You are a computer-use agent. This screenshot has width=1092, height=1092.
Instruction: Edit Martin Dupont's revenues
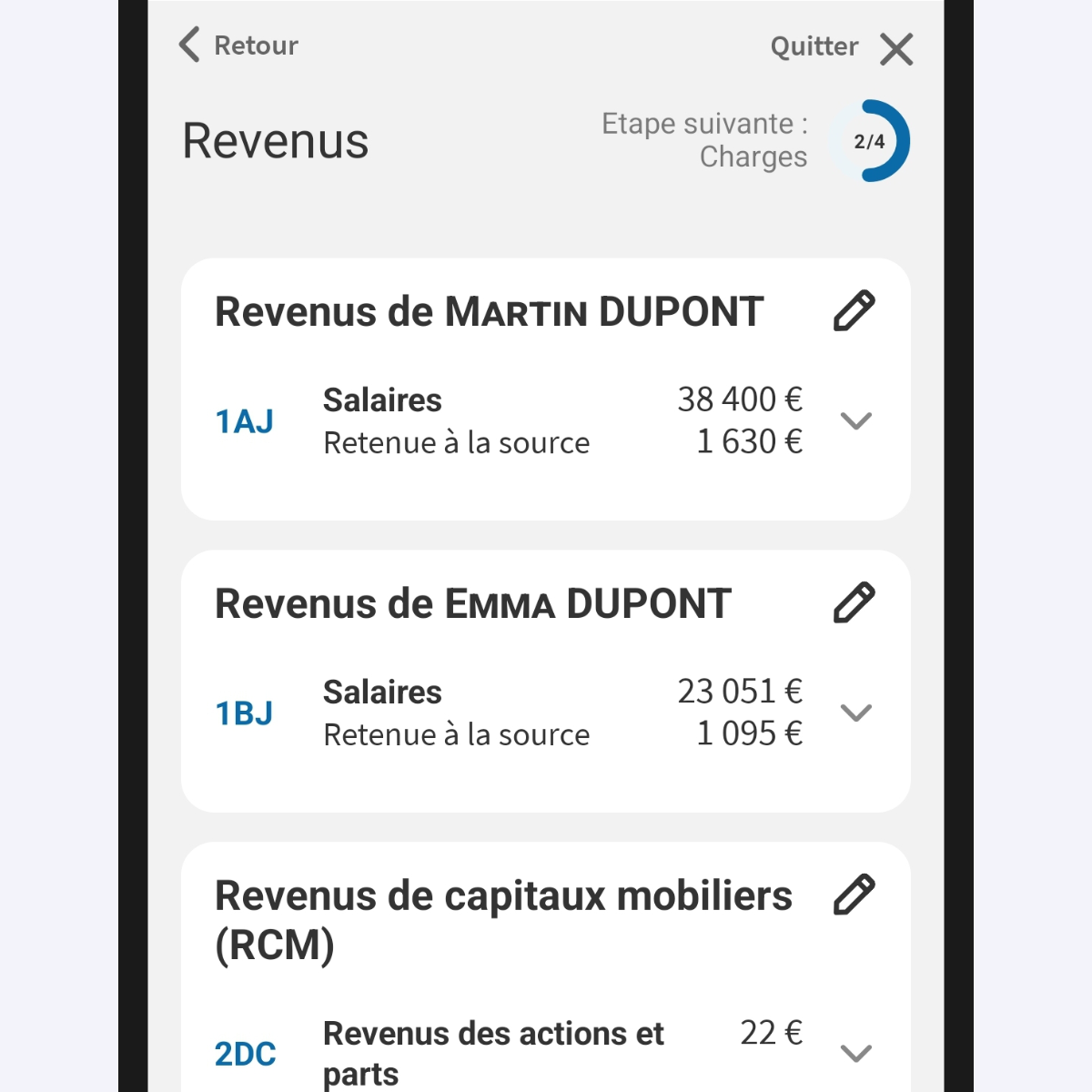coord(854,311)
